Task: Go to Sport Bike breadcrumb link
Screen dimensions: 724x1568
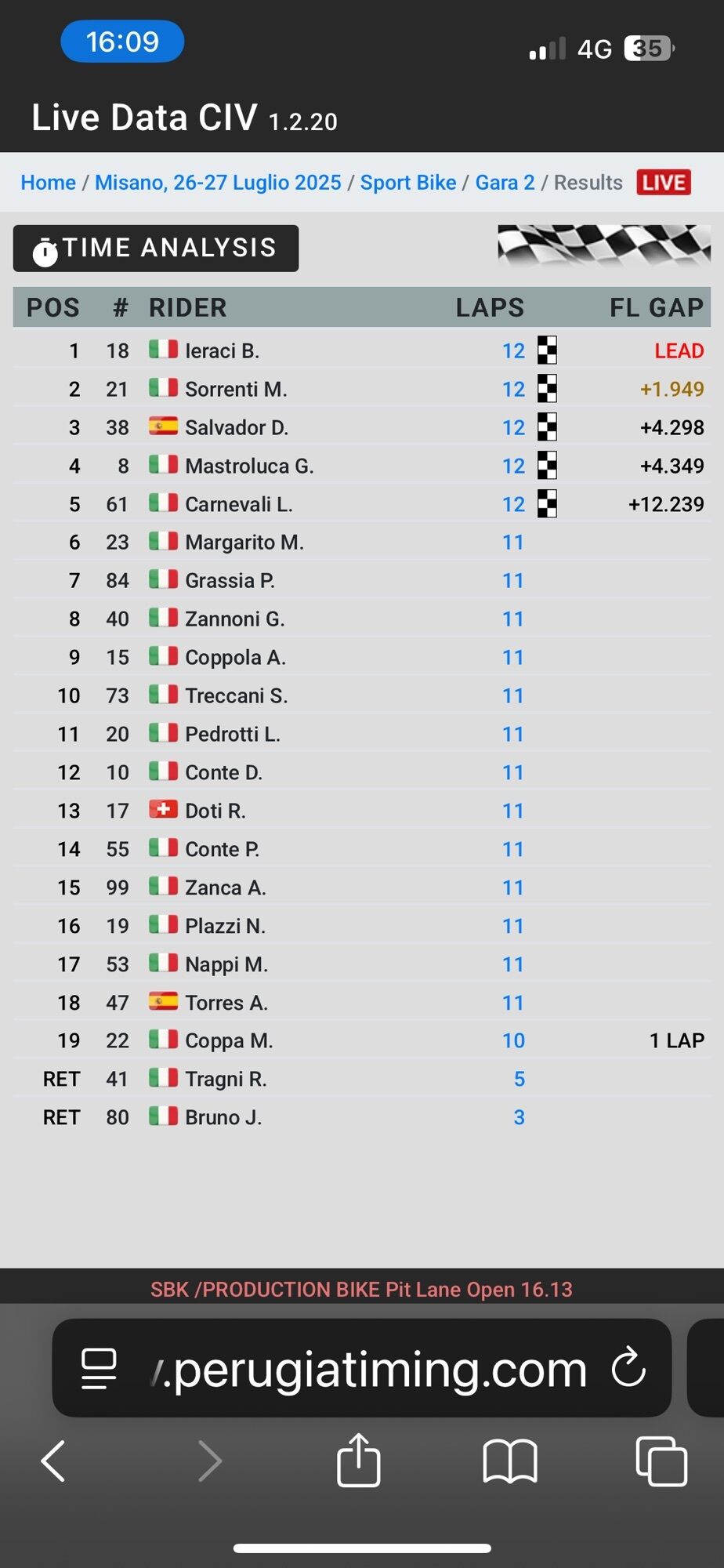Action: pos(407,183)
